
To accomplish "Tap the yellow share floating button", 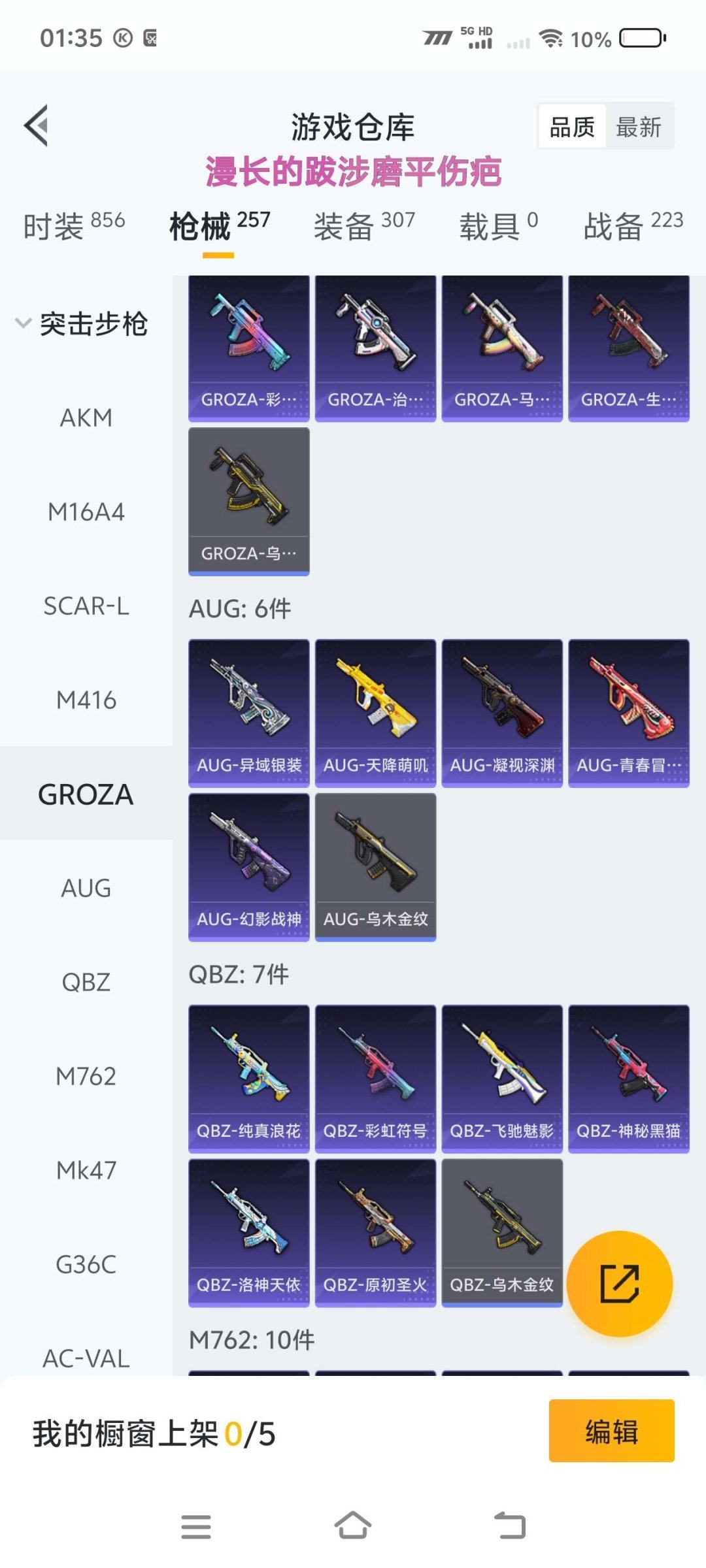I will 619,1284.
